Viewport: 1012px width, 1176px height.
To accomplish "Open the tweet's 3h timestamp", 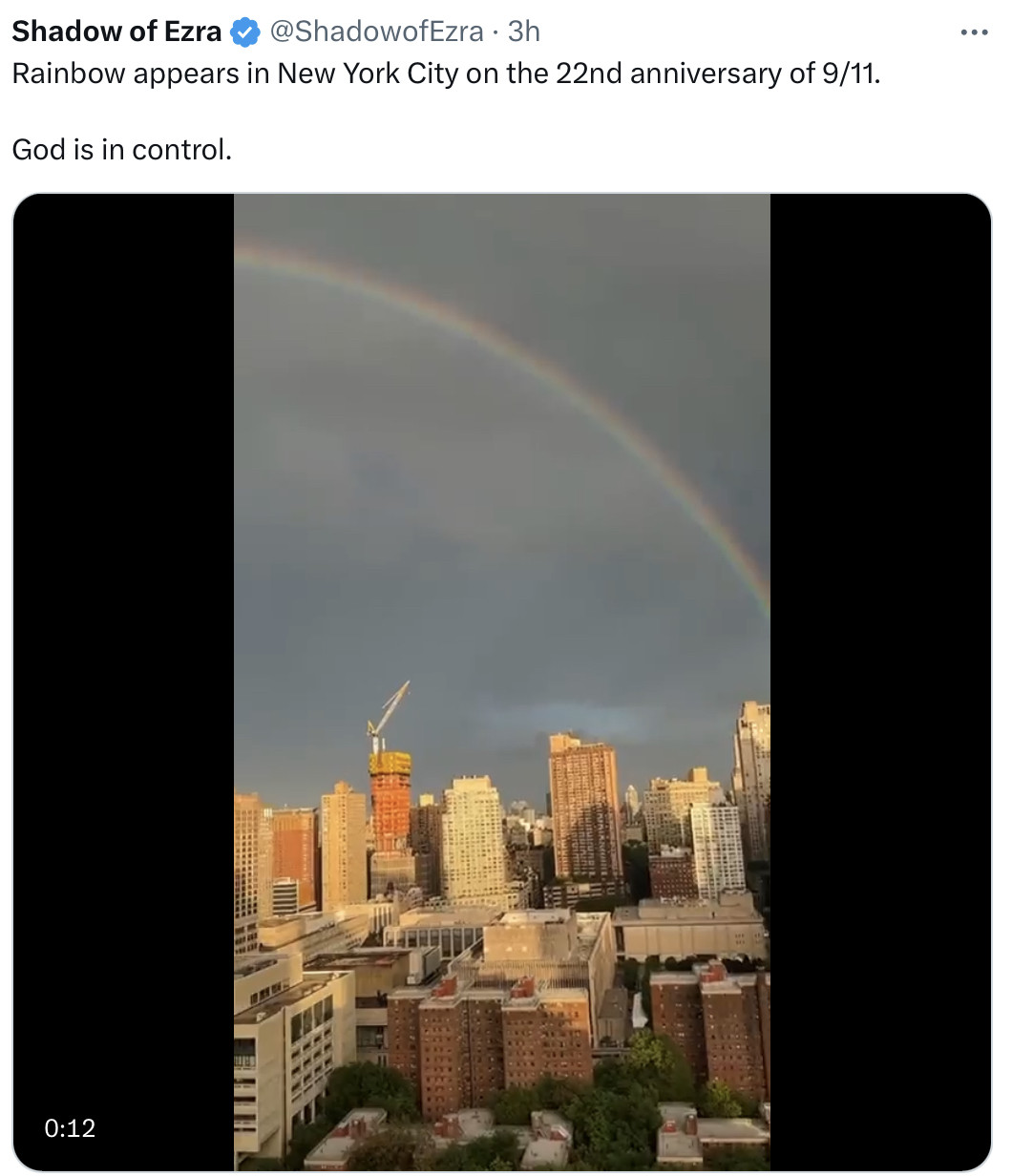I will click(524, 31).
